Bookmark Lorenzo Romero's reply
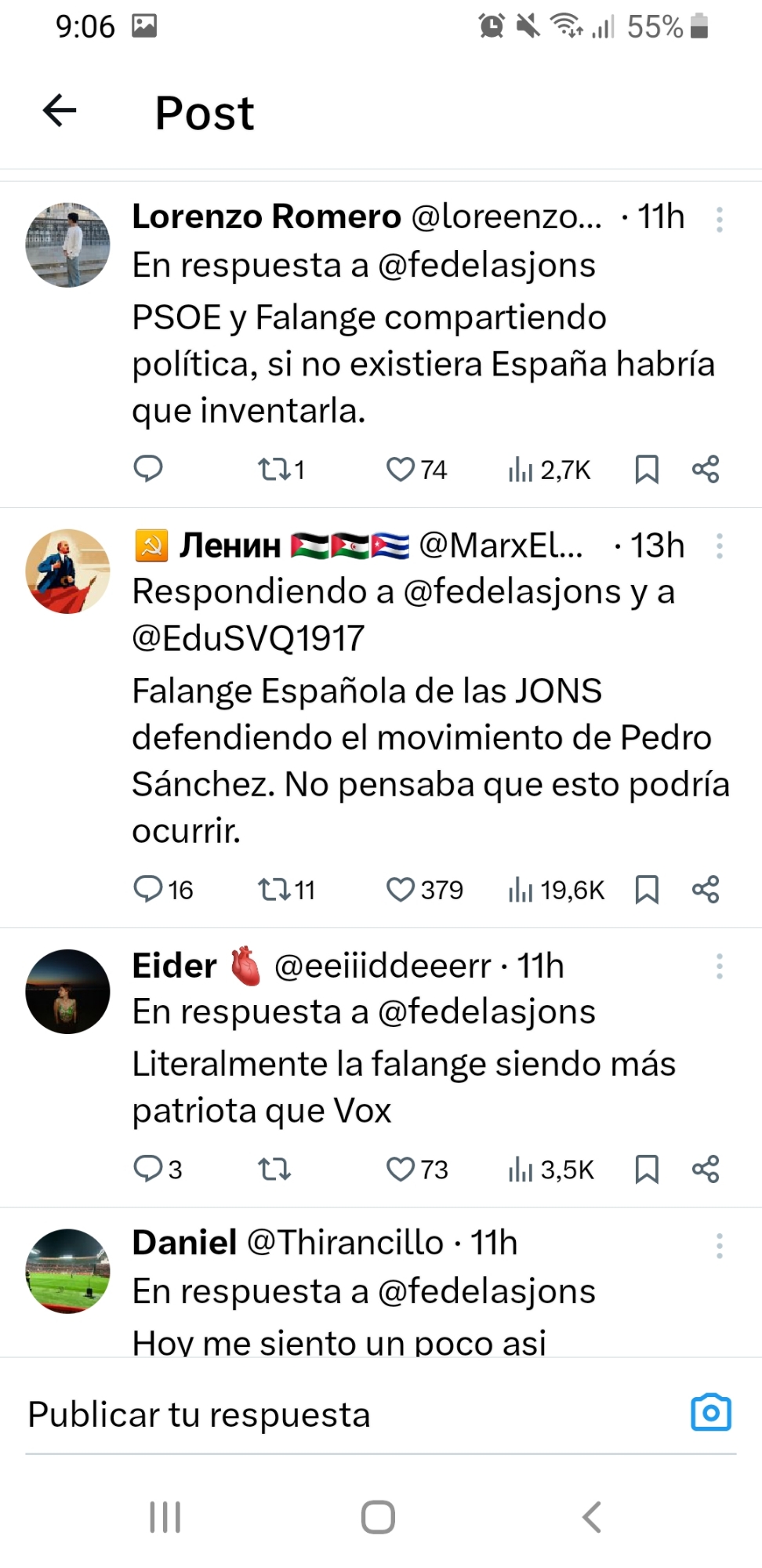This screenshot has height=1568, width=762. [x=646, y=469]
